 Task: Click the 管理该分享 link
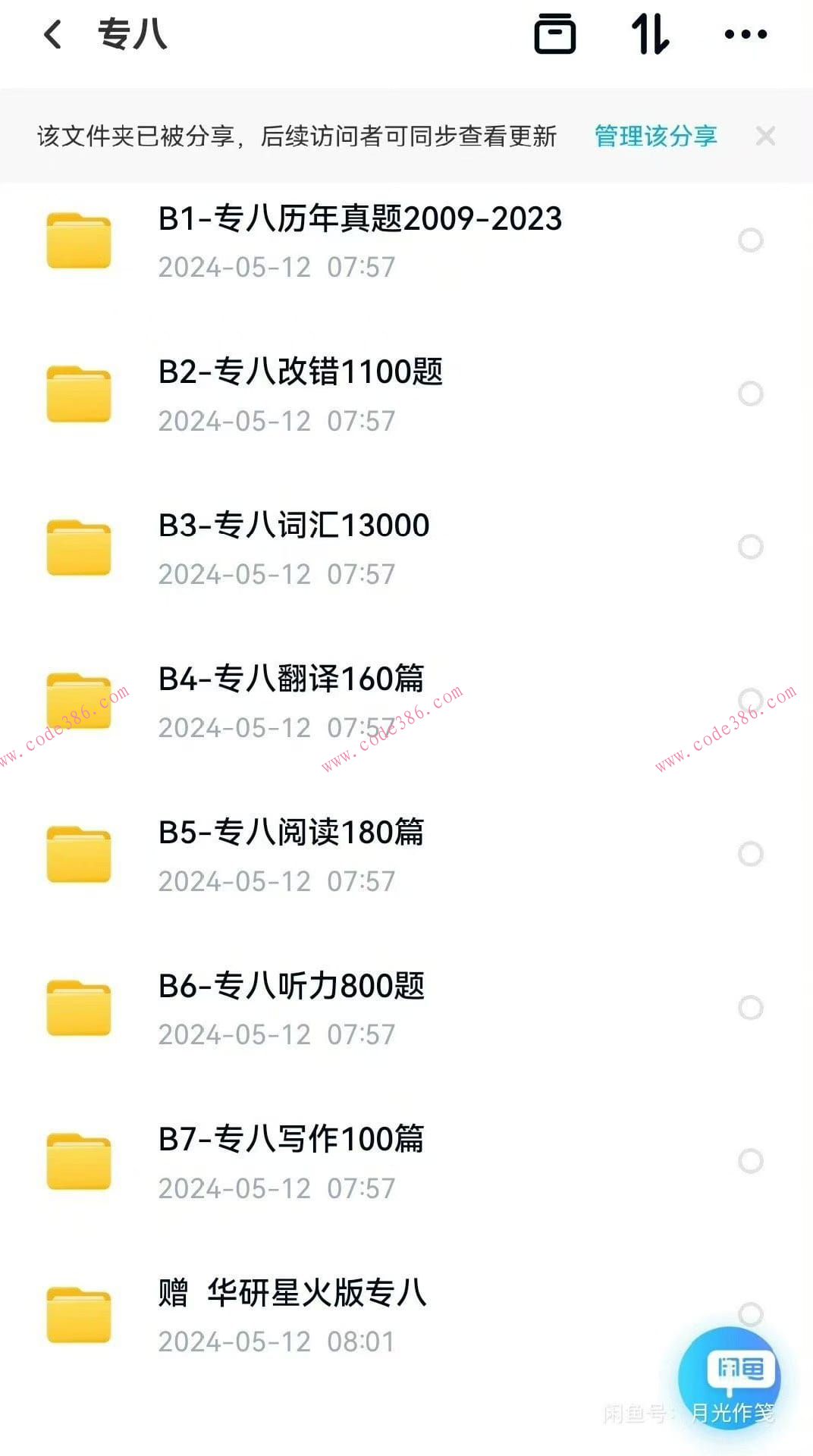point(655,136)
